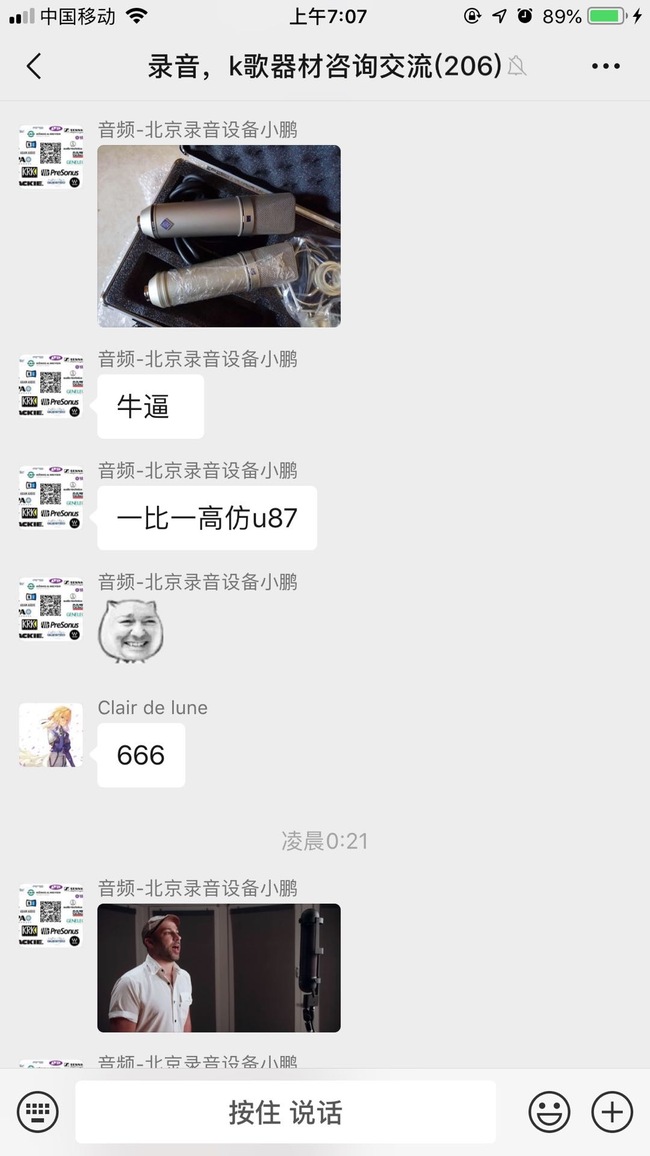Open the sticker sent after 一比一高仿u87
Viewport: 650px width, 1156px height.
[x=131, y=630]
